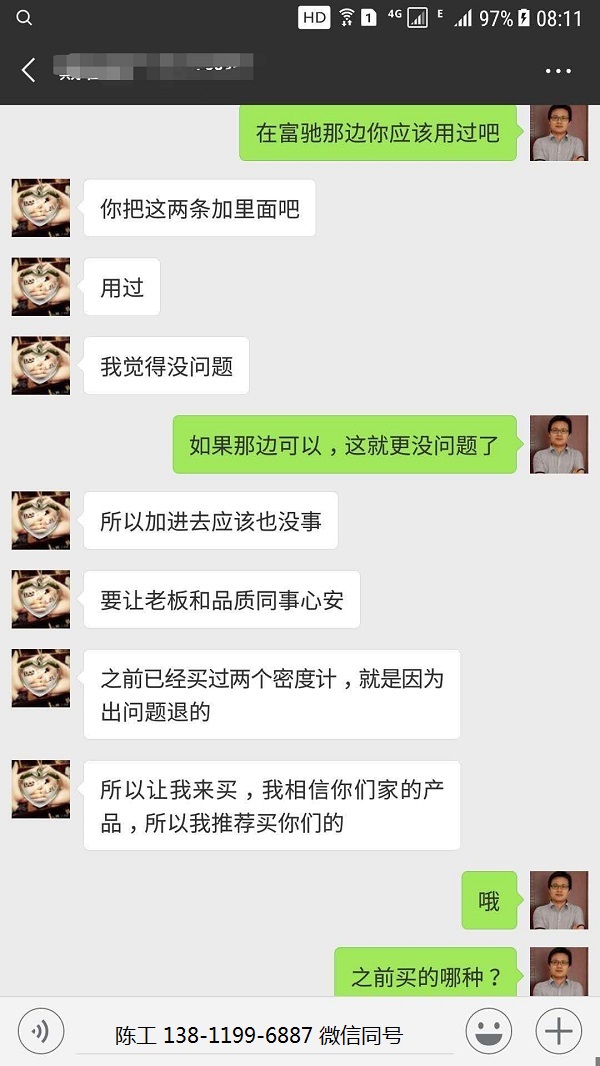
Task: View own profile avatar beside message 哦
Action: 558,900
